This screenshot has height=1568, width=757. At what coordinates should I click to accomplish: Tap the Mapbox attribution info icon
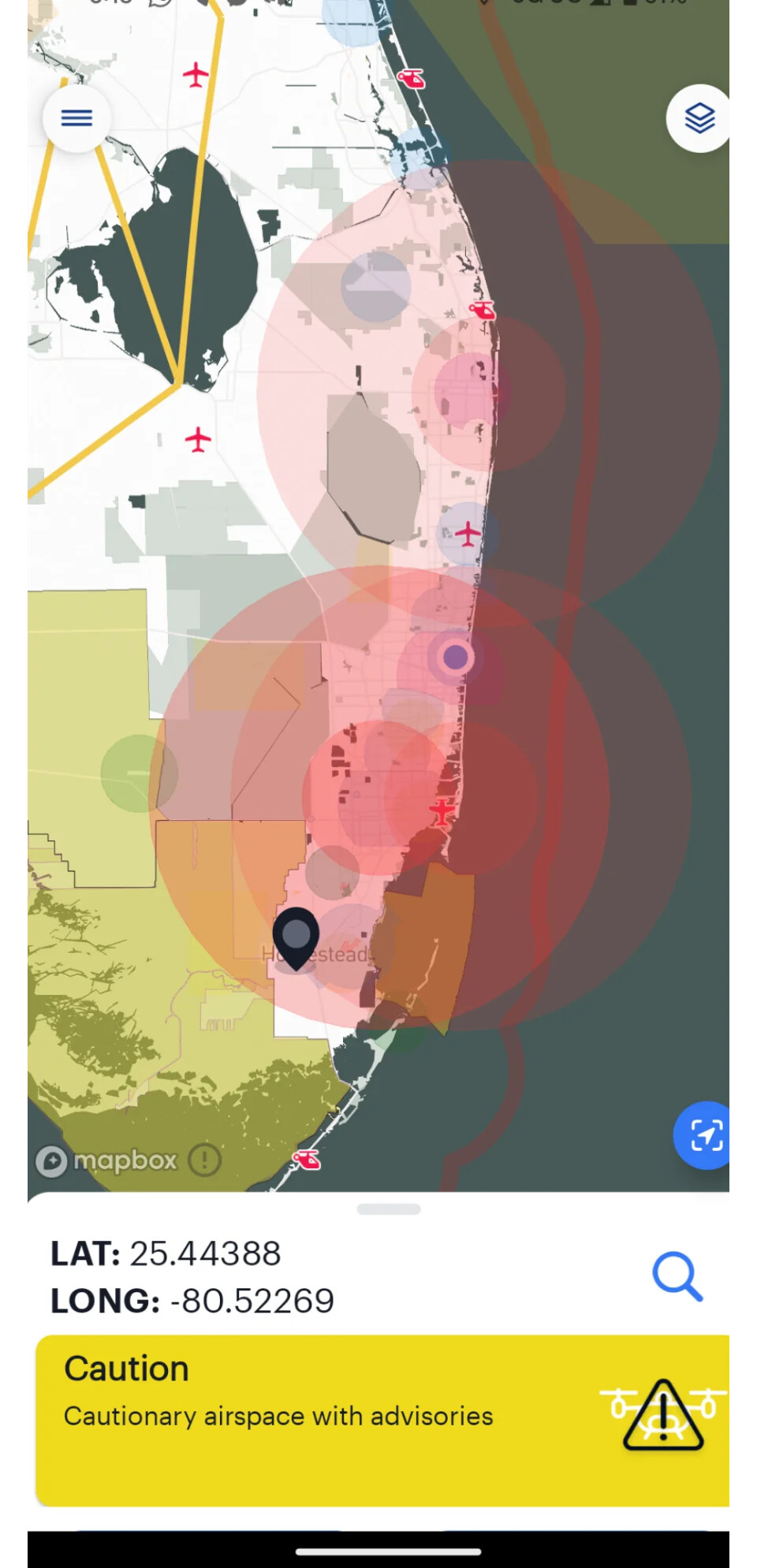coord(205,1160)
